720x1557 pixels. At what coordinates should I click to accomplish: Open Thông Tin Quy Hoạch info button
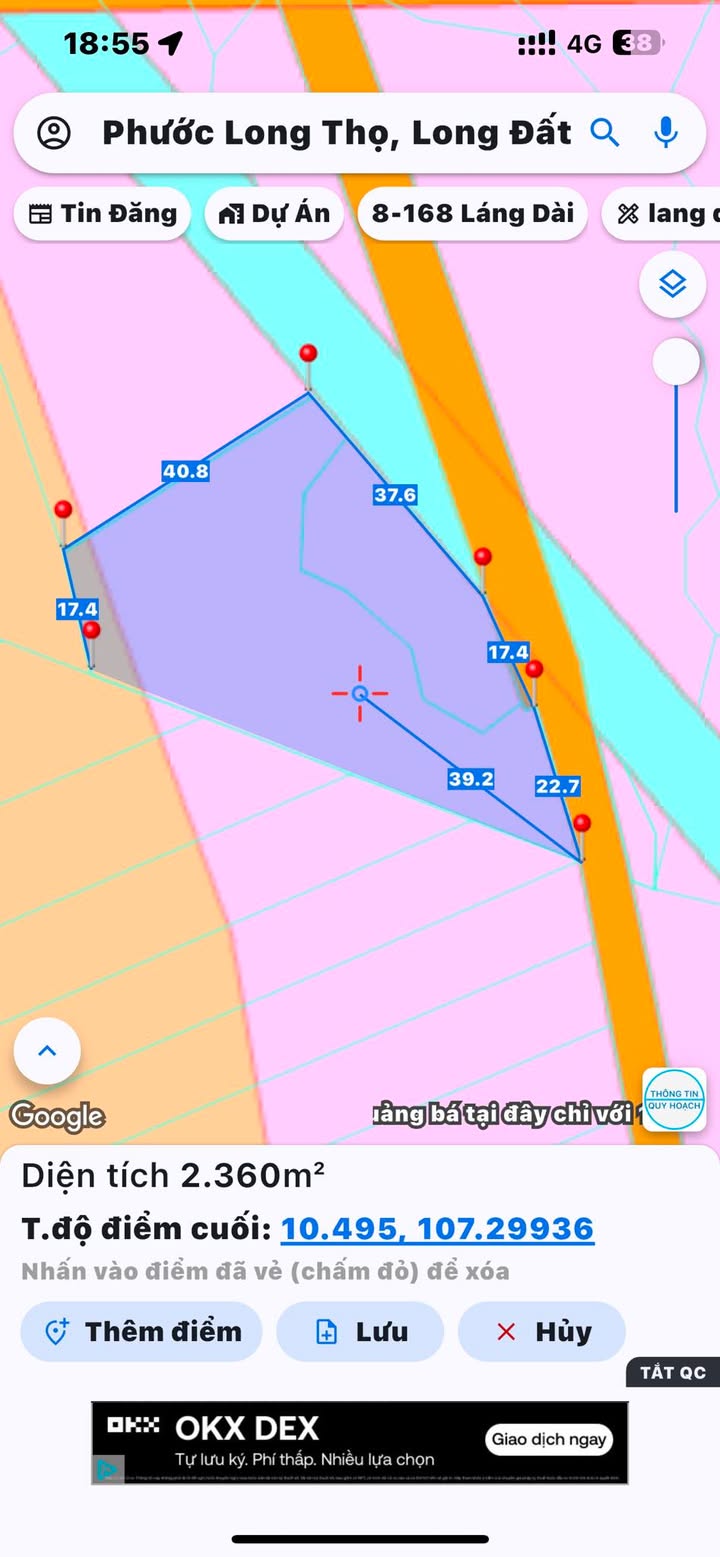[673, 1100]
